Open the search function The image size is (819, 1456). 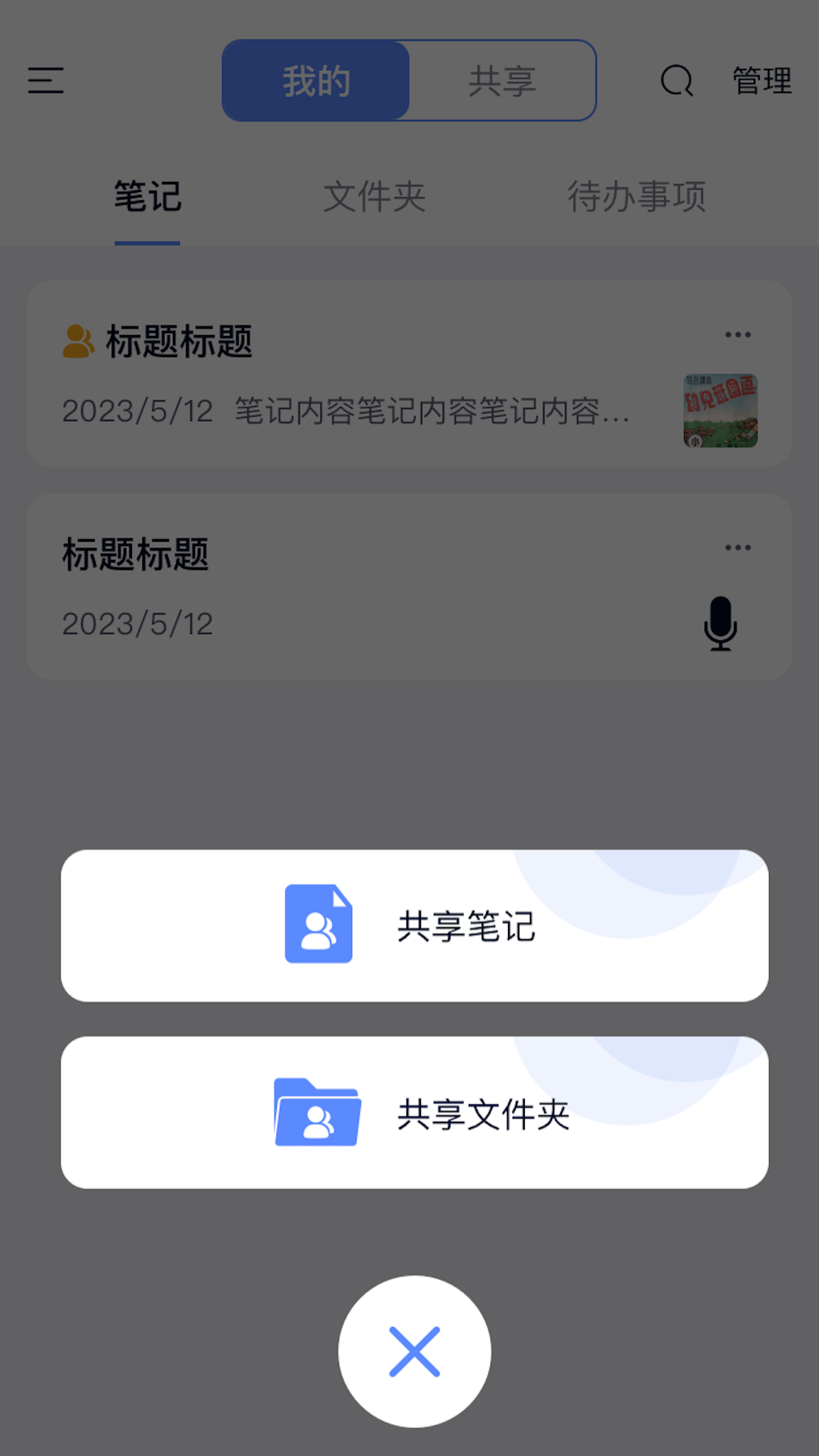point(677,82)
